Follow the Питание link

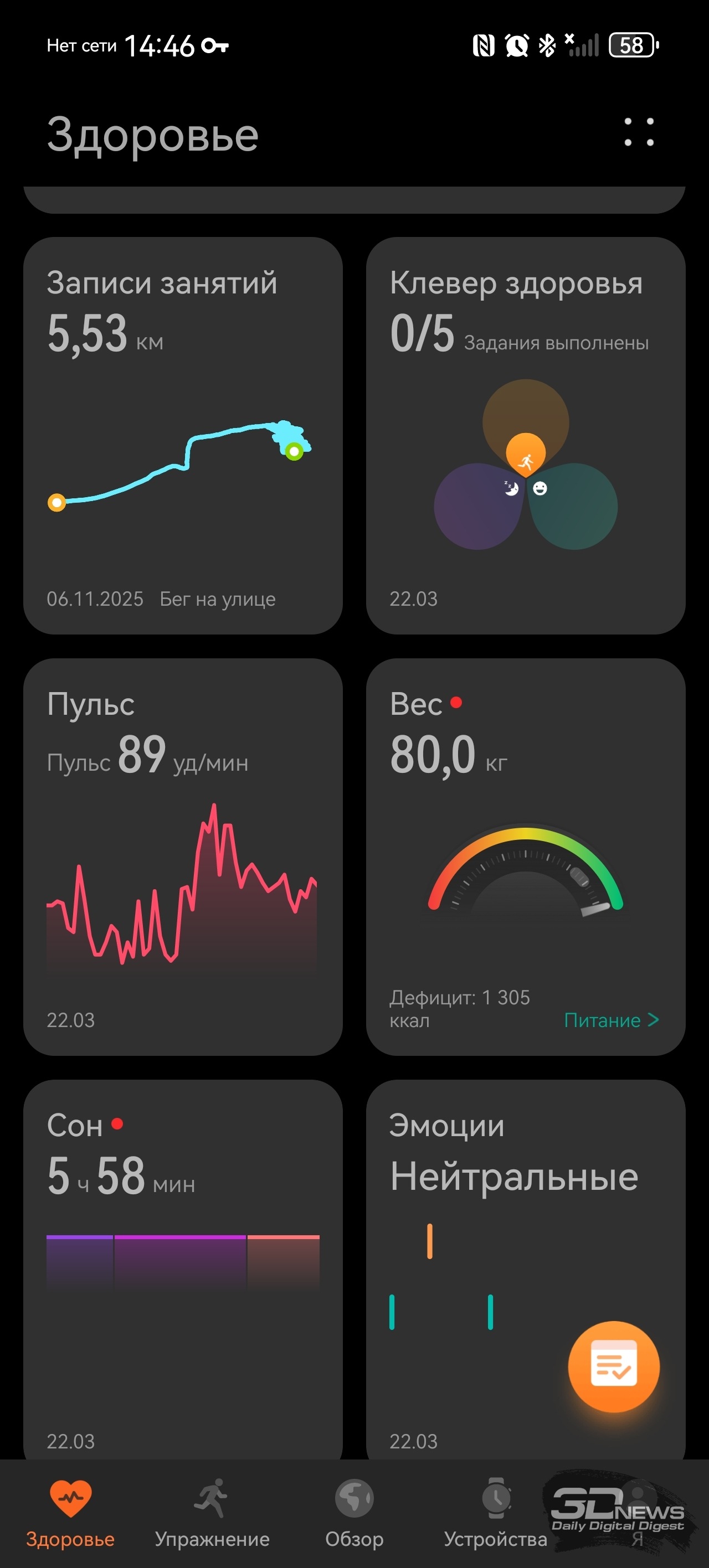point(611,1020)
